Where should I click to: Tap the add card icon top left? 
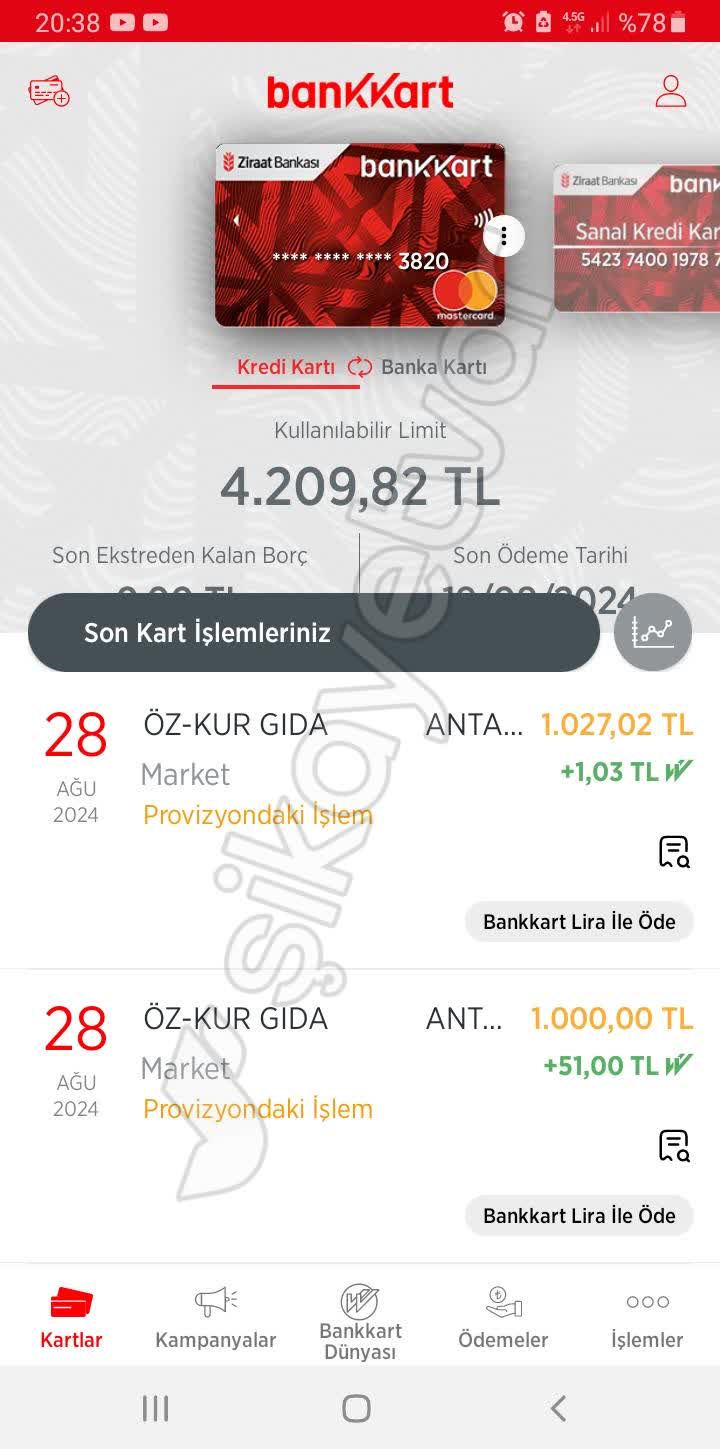47,90
